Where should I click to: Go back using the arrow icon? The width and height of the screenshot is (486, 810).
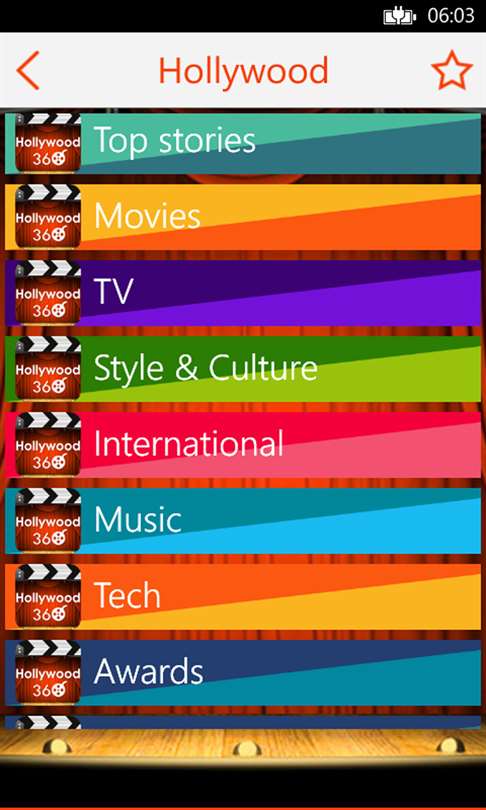28,70
